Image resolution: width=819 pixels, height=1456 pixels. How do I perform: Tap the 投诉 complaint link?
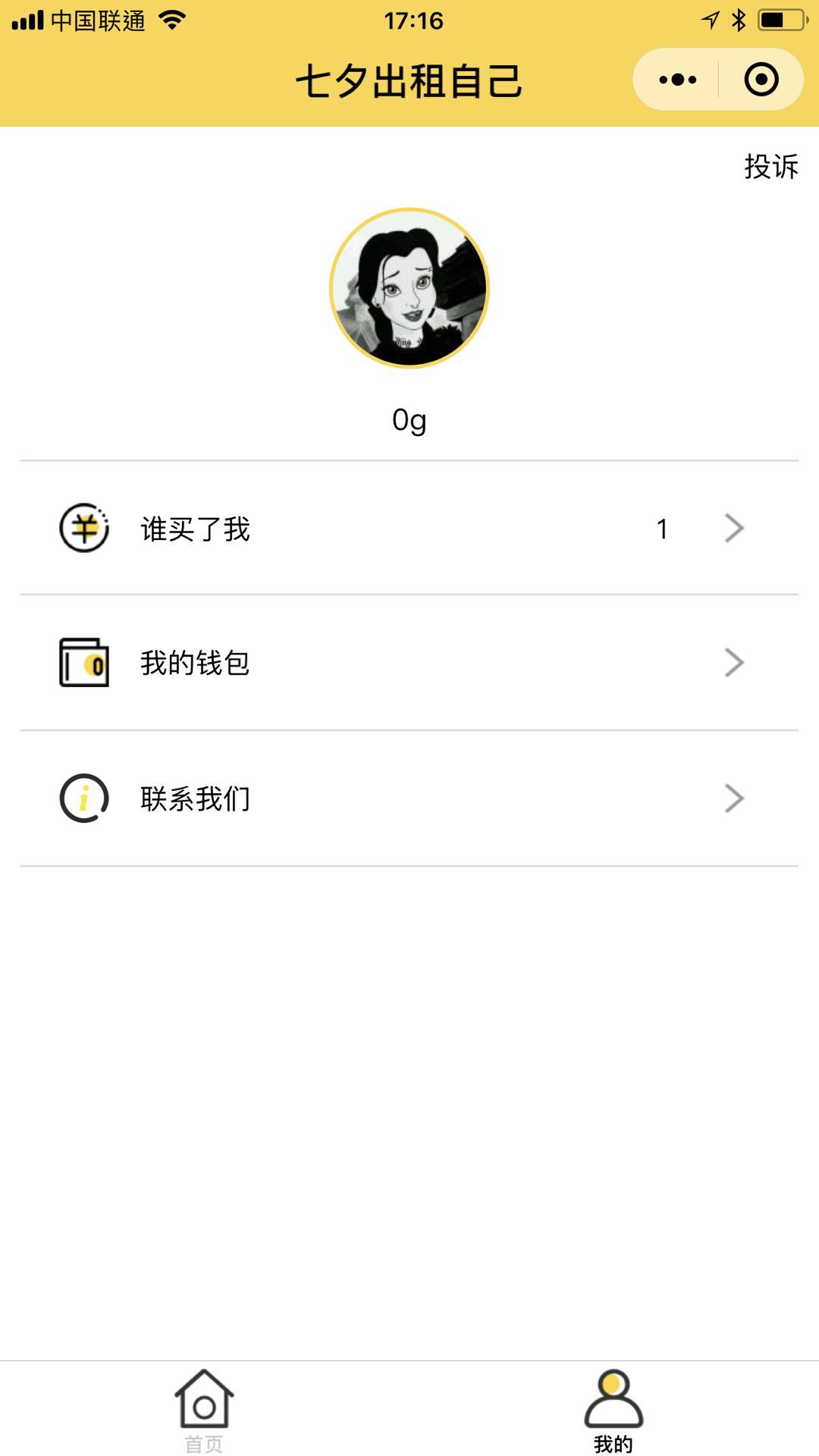point(771,166)
